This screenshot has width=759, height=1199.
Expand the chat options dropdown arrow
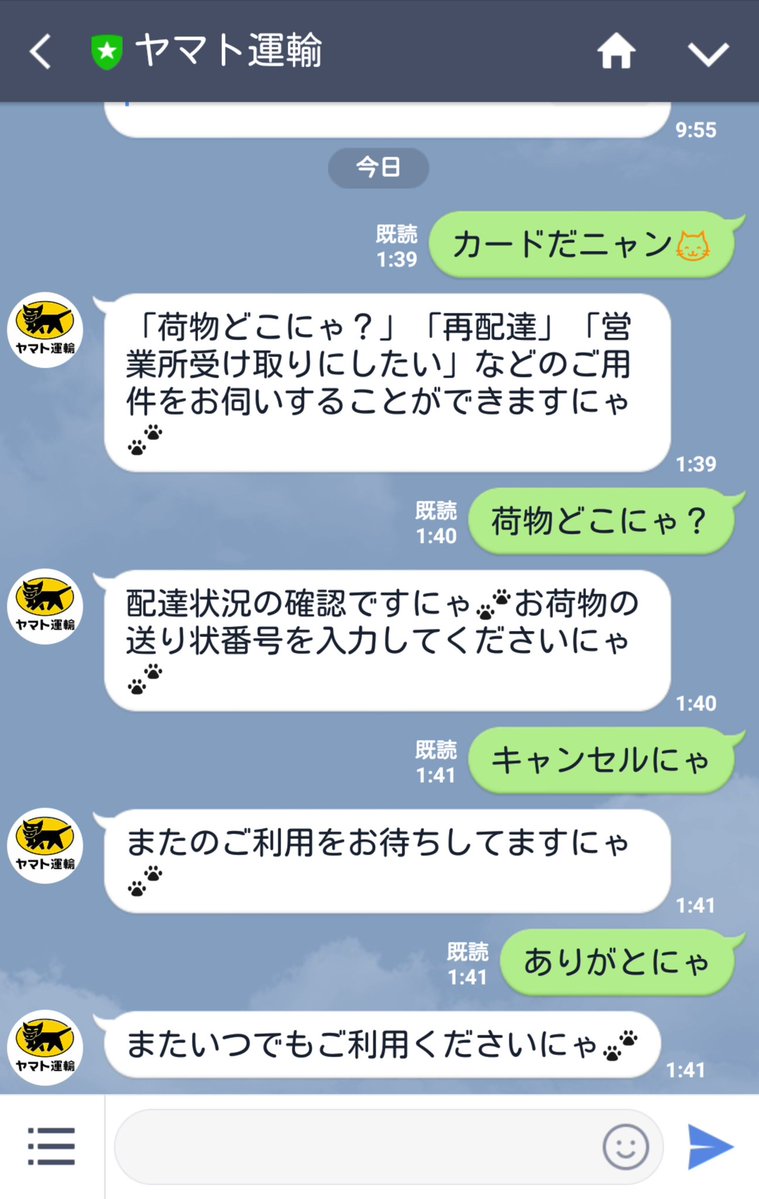(708, 54)
